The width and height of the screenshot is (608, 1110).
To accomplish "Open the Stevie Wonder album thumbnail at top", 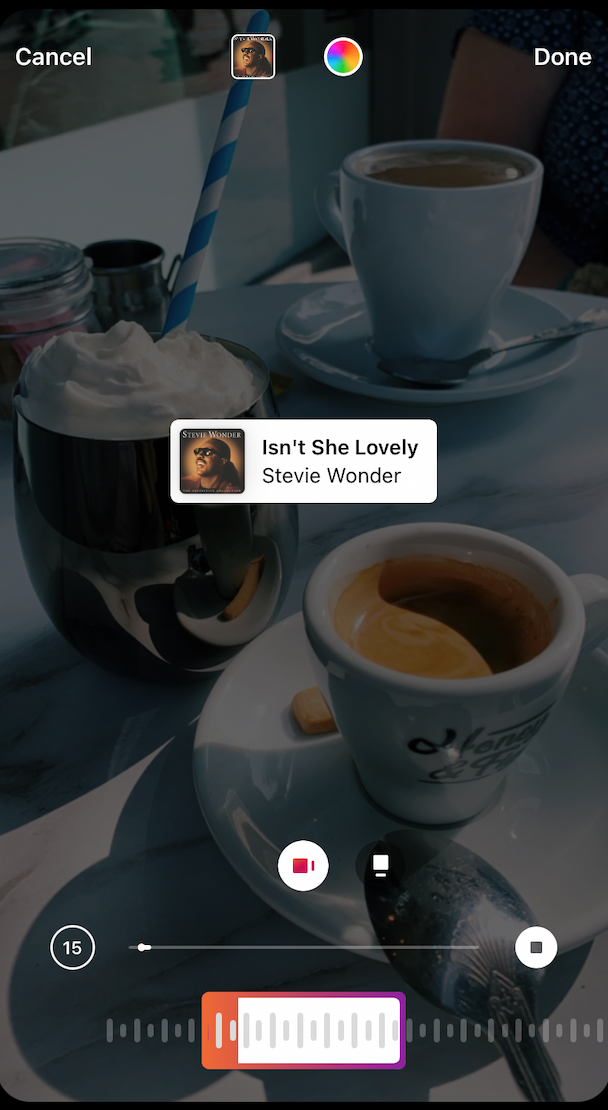I will tap(253, 57).
